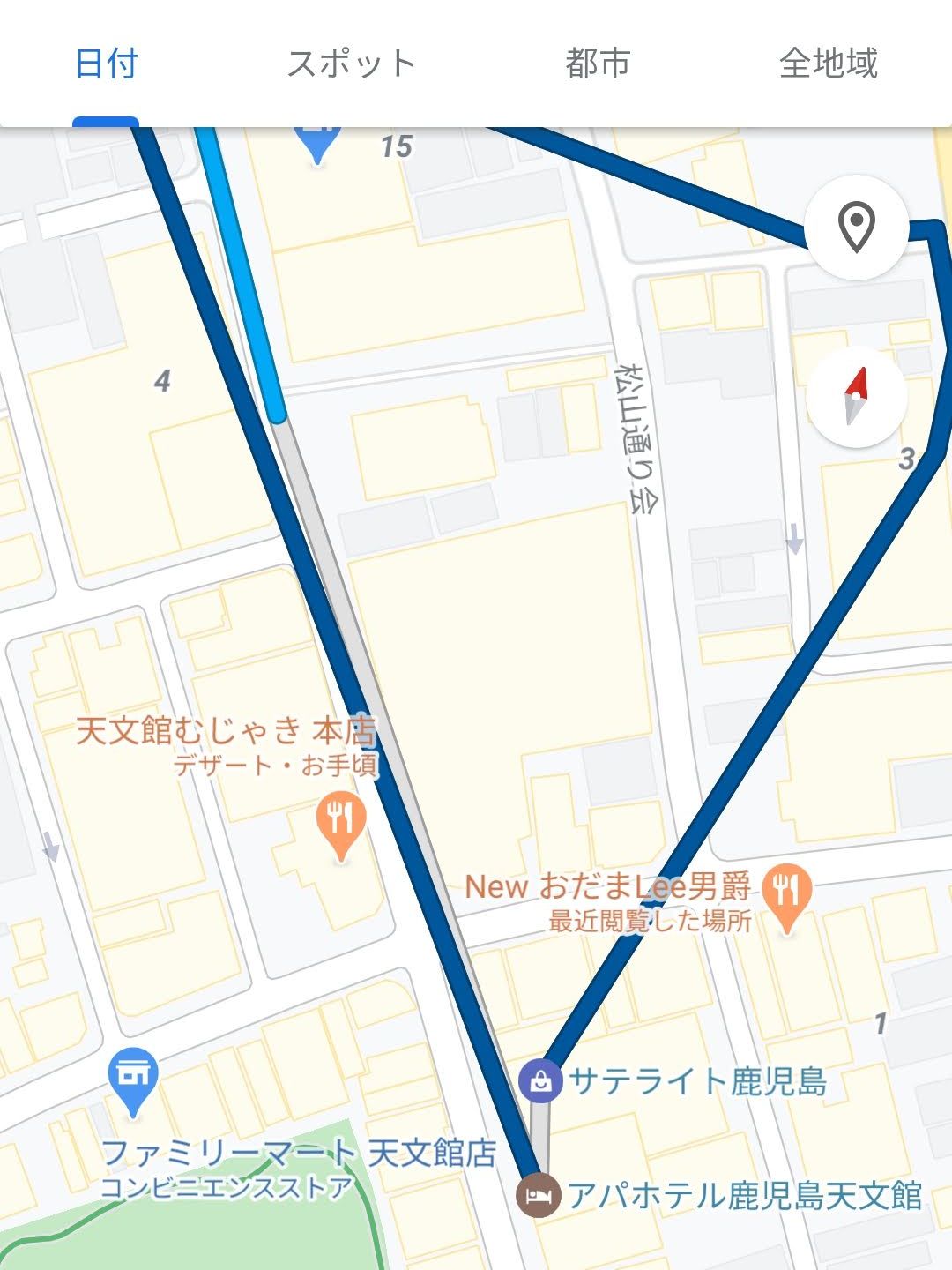Select the New おだまLee男爵 restaurant pin
The height and width of the screenshot is (1270, 952).
tap(786, 894)
